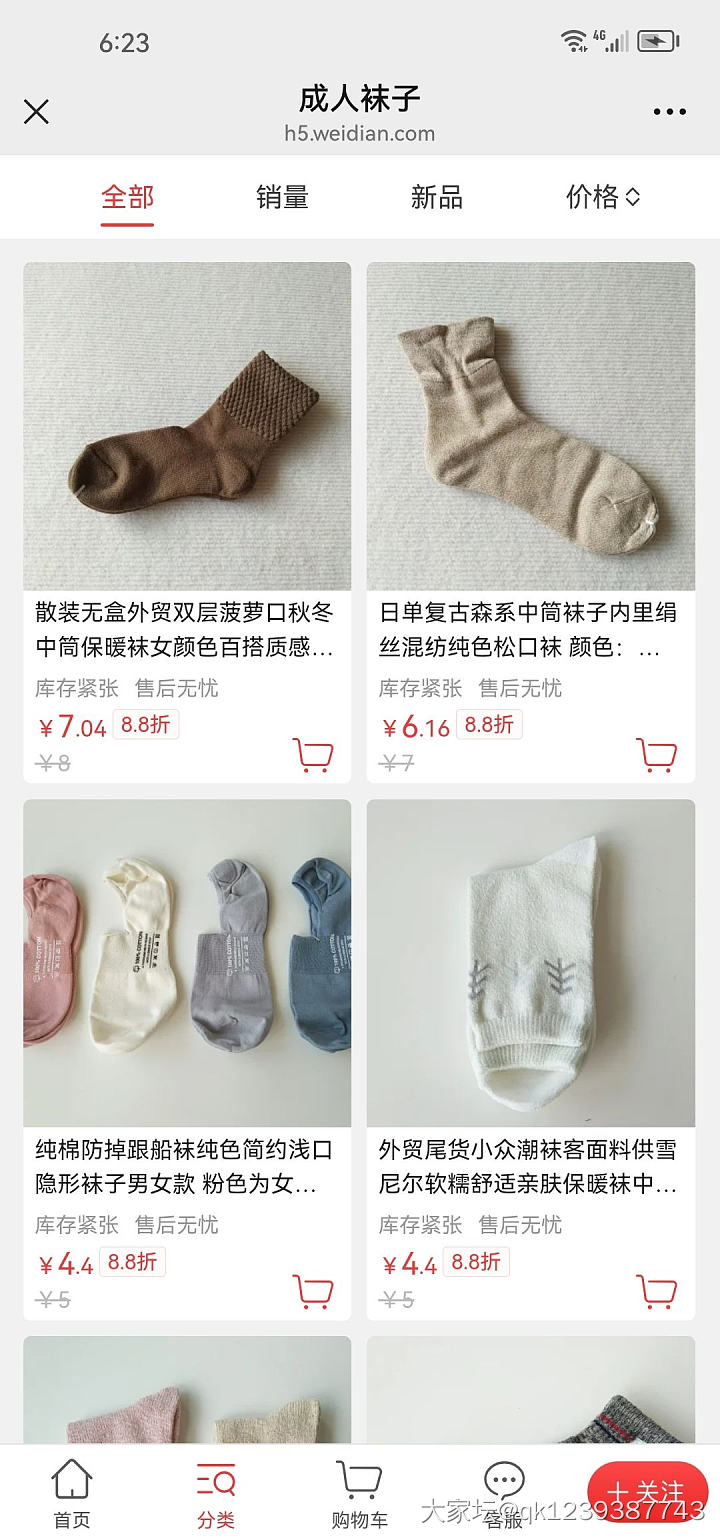Click the cart icon on the no-show boat socks item
The image size is (720, 1540).
(x=313, y=1293)
